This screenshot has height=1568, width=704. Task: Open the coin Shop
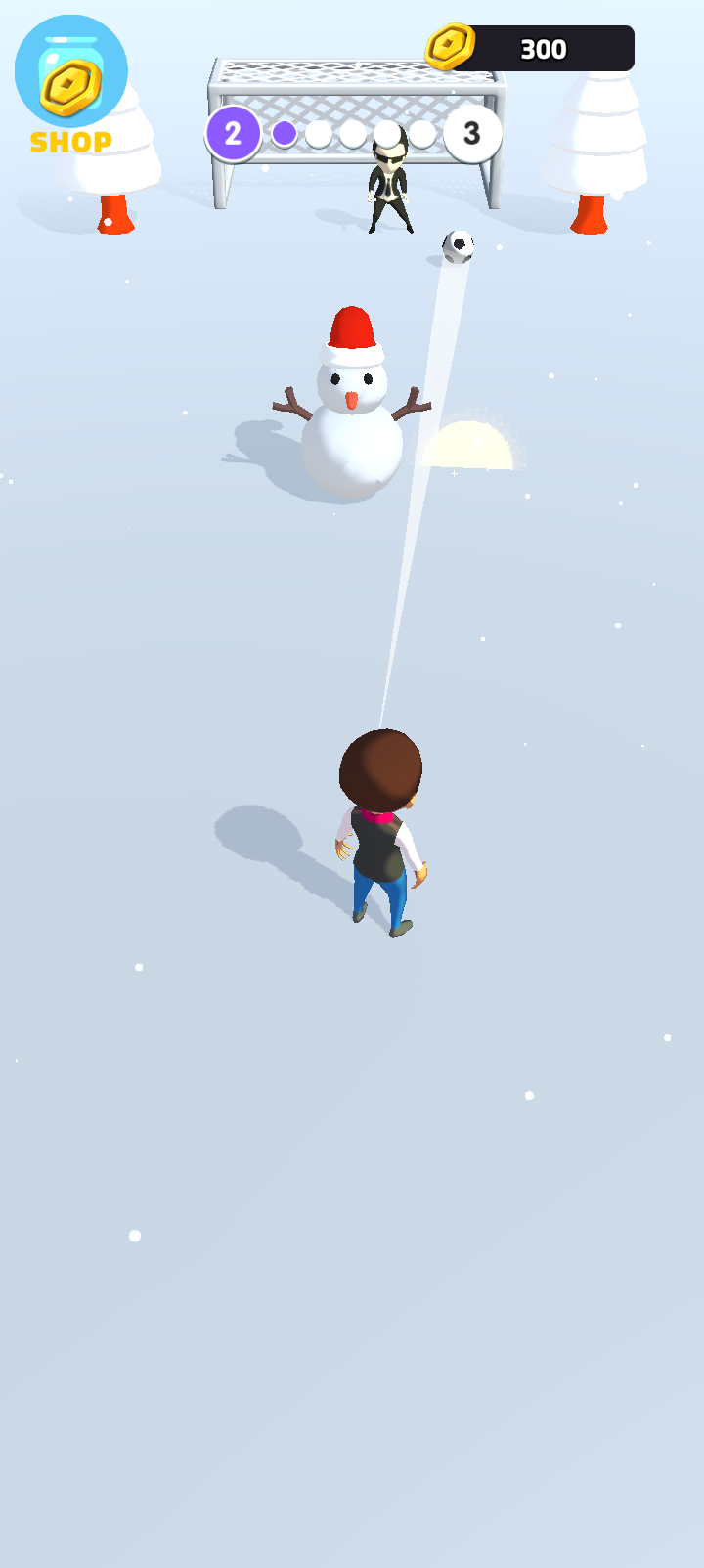pyautogui.click(x=70, y=85)
